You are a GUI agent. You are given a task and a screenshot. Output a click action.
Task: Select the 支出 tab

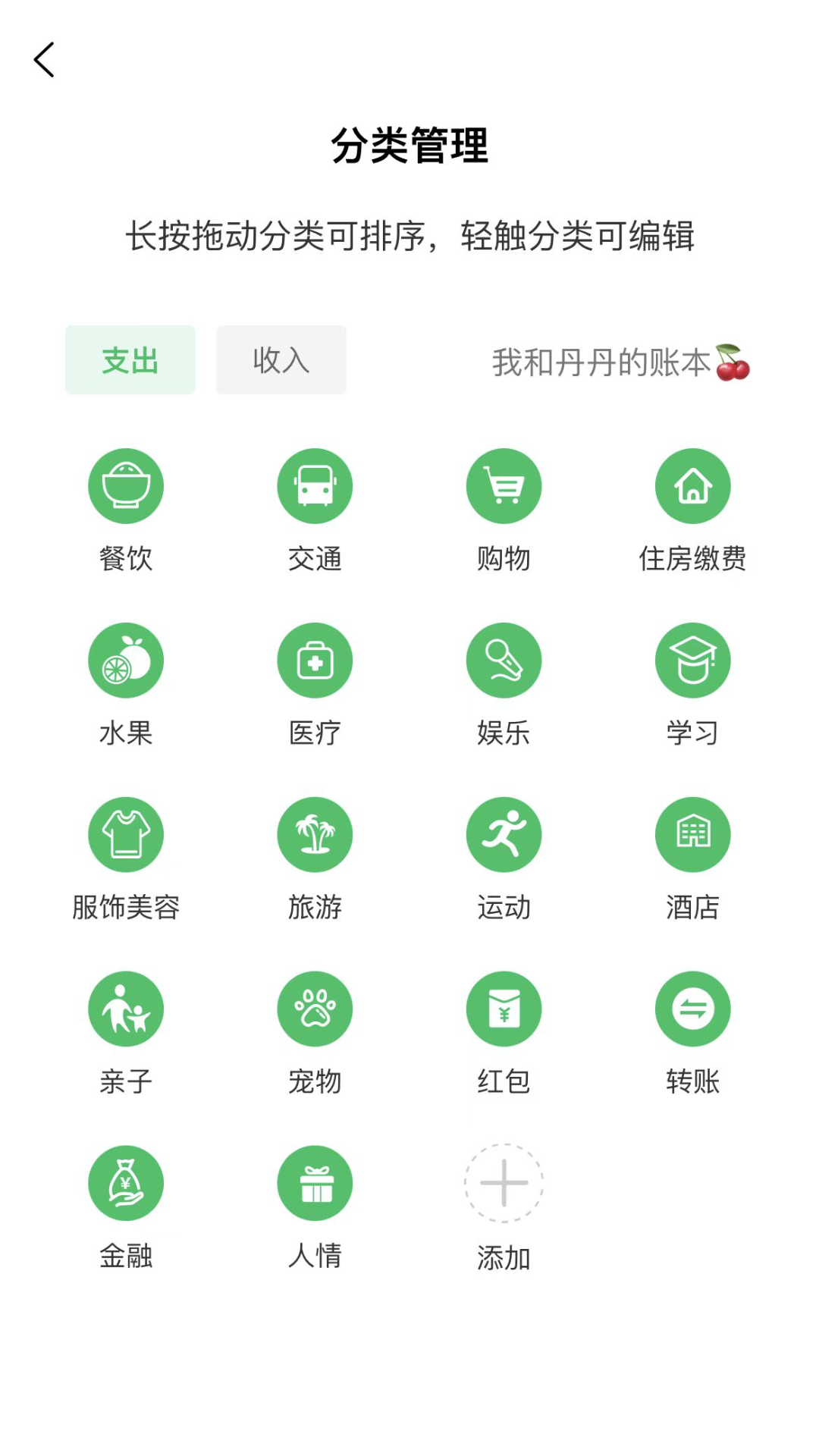130,360
